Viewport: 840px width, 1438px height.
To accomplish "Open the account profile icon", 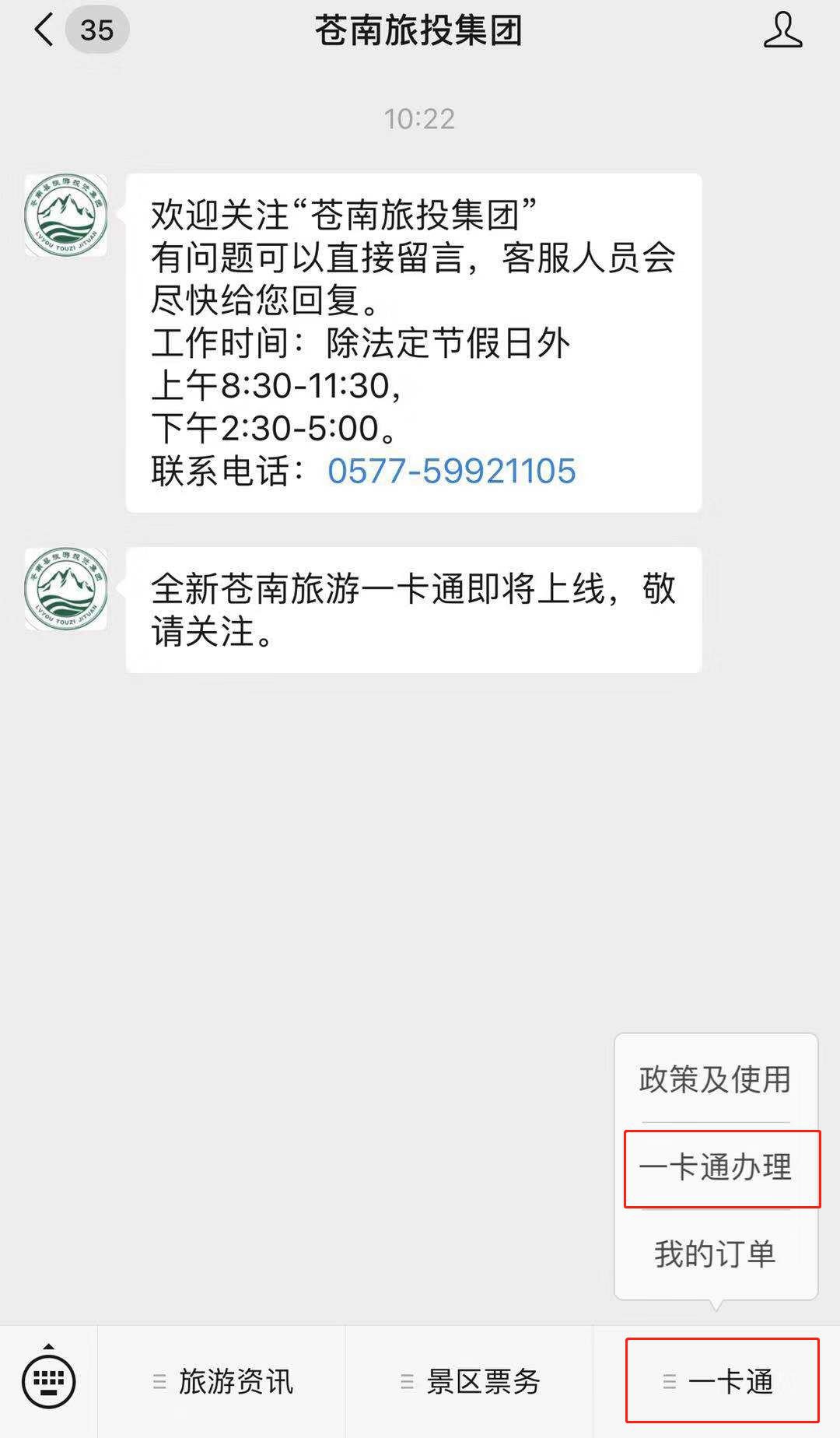I will (782, 30).
